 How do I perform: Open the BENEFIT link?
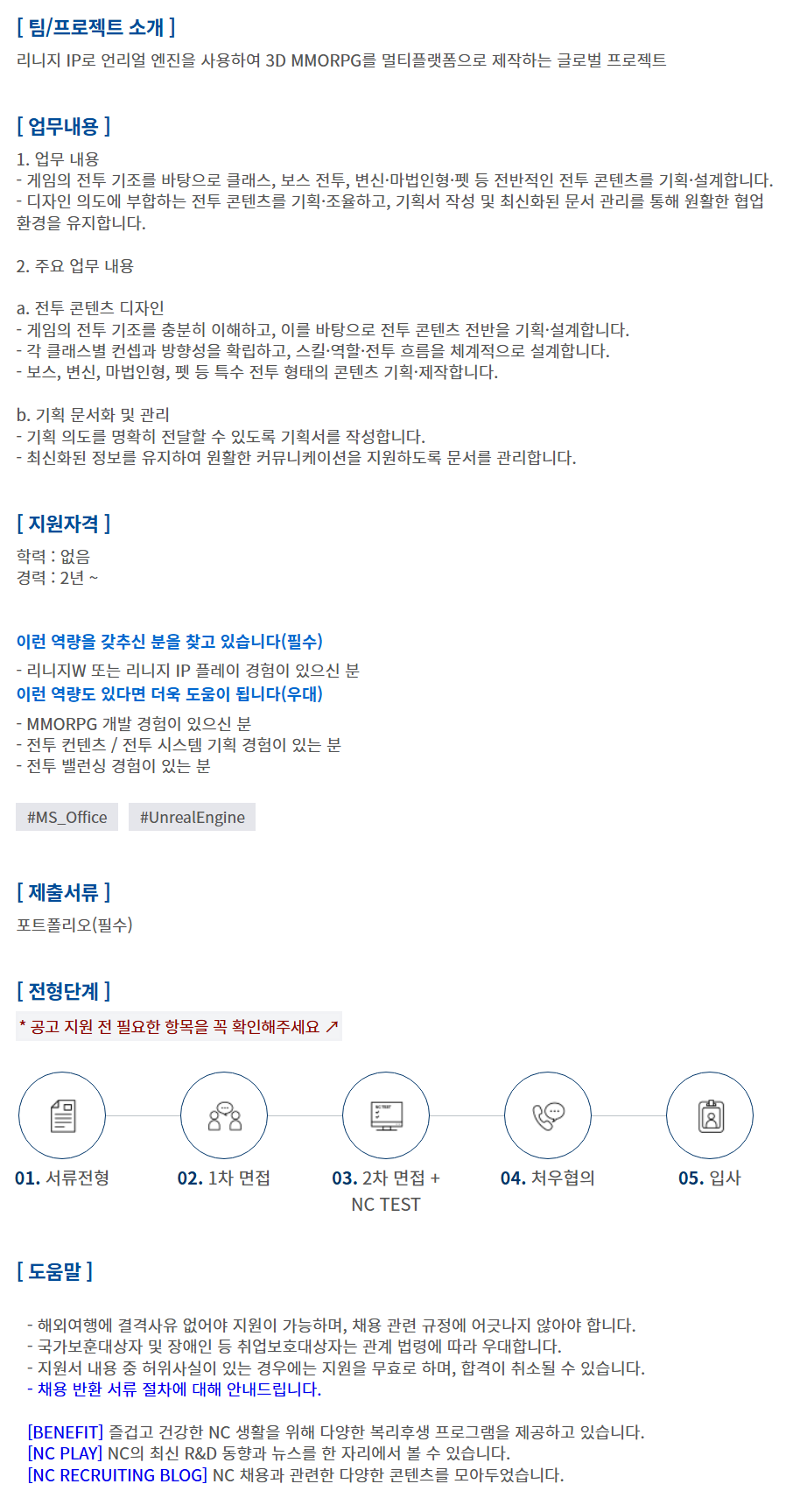point(66,1432)
